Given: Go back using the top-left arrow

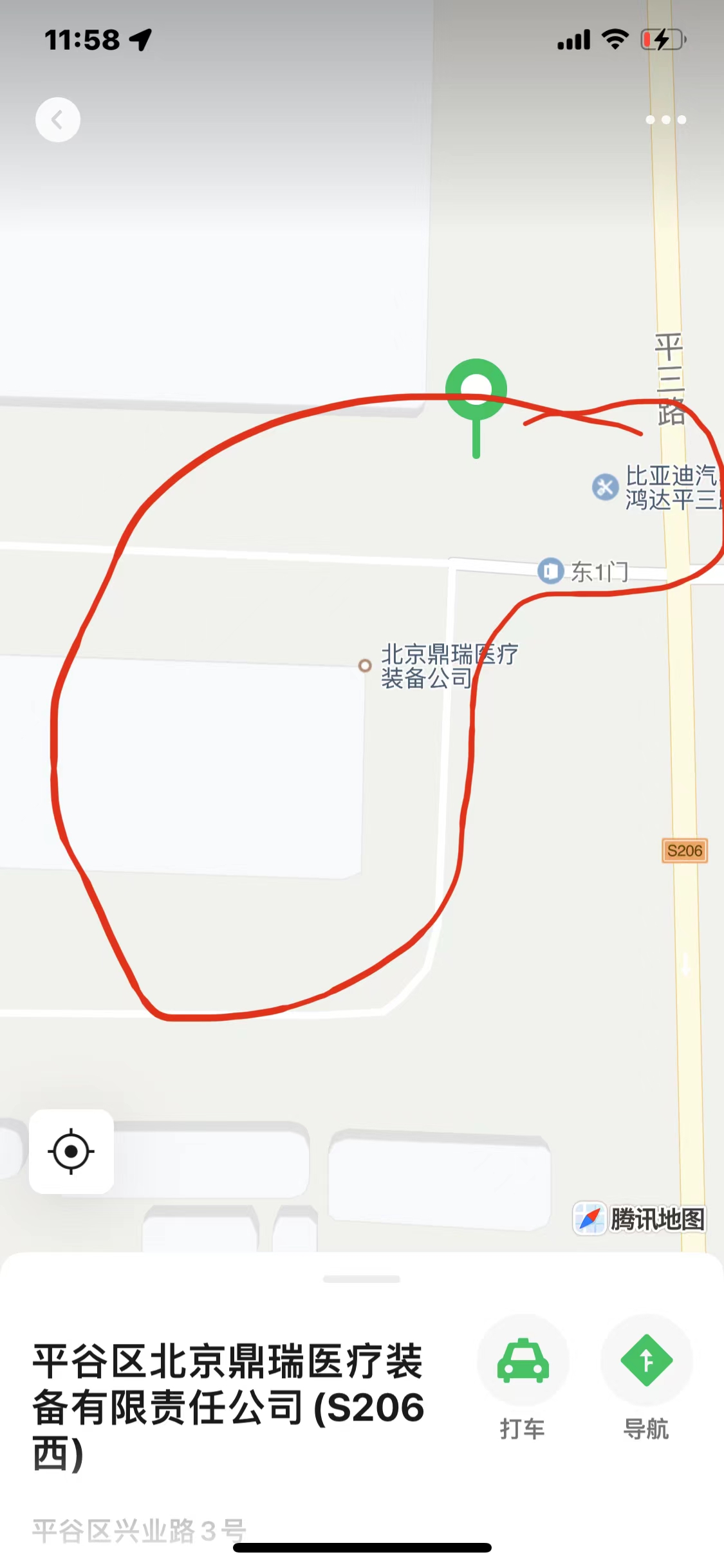Looking at the screenshot, I should (x=58, y=120).
